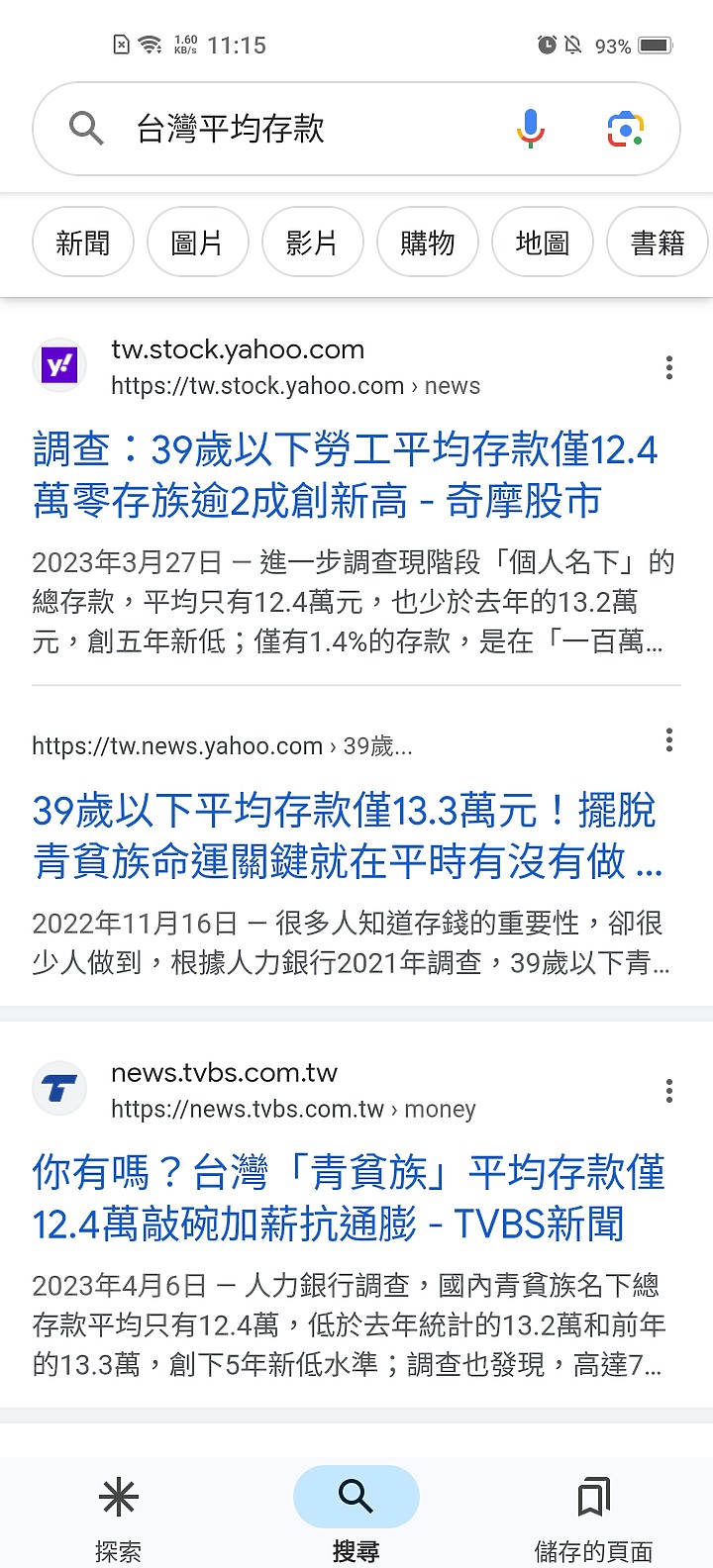Open more options for tw.news.yahoo.com result
This screenshot has width=713, height=1568.
pyautogui.click(x=669, y=739)
